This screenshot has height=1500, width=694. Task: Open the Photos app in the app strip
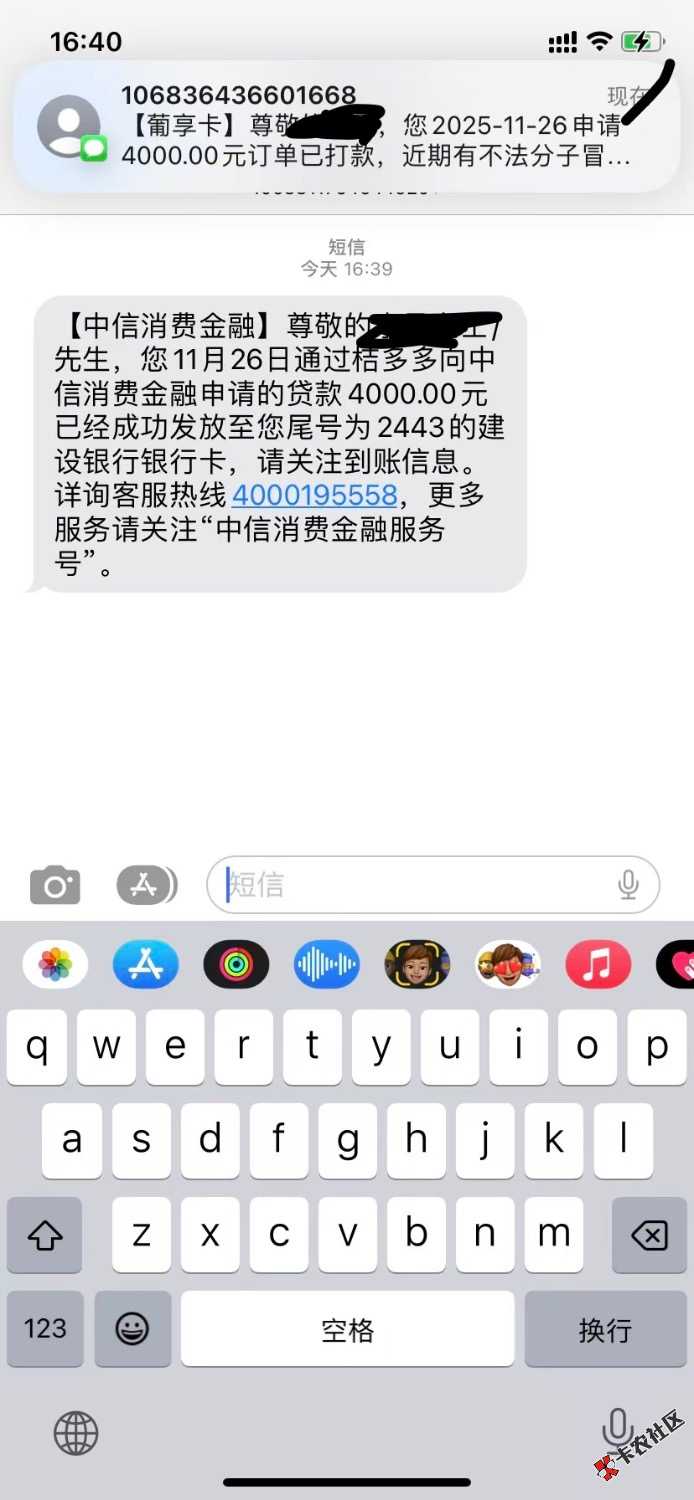55,965
